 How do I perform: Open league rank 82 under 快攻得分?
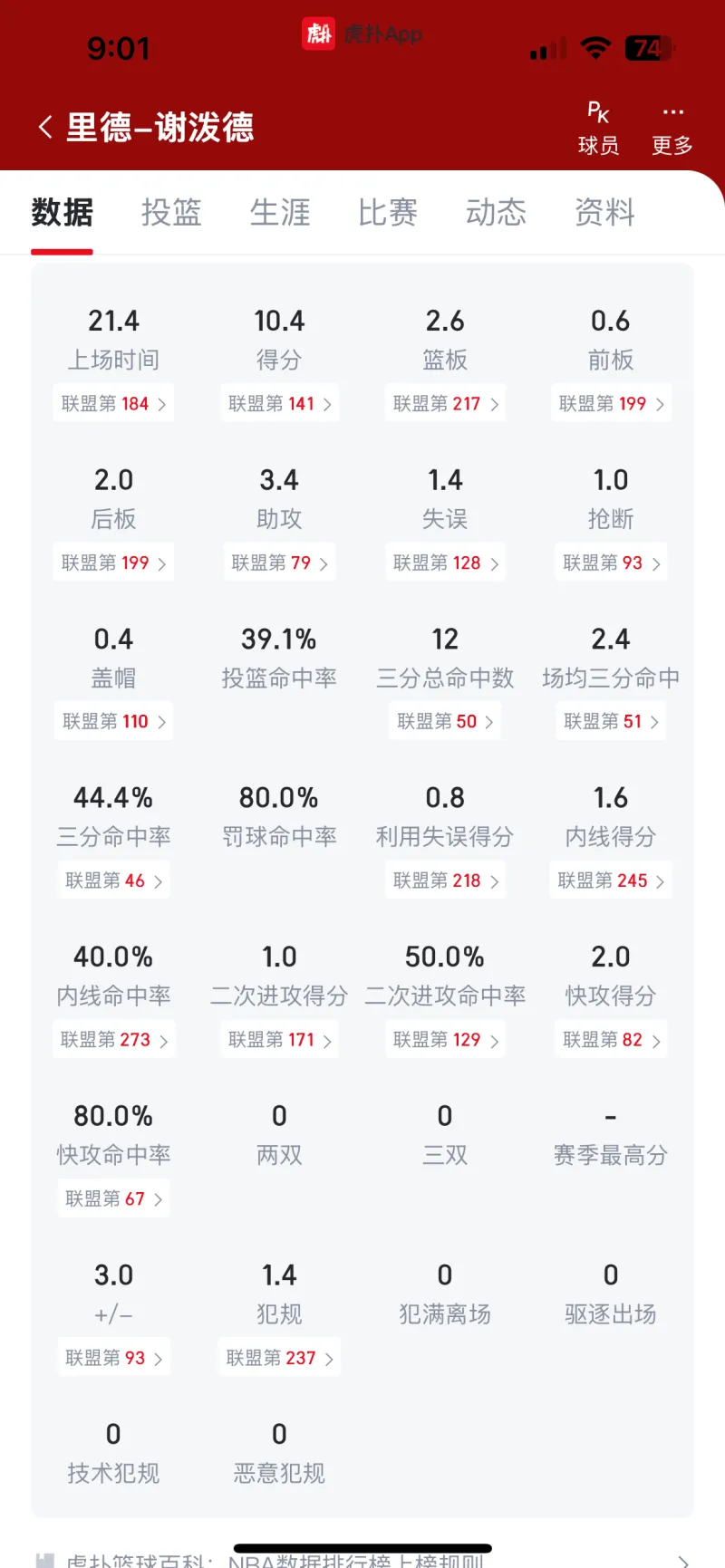pos(611,1040)
